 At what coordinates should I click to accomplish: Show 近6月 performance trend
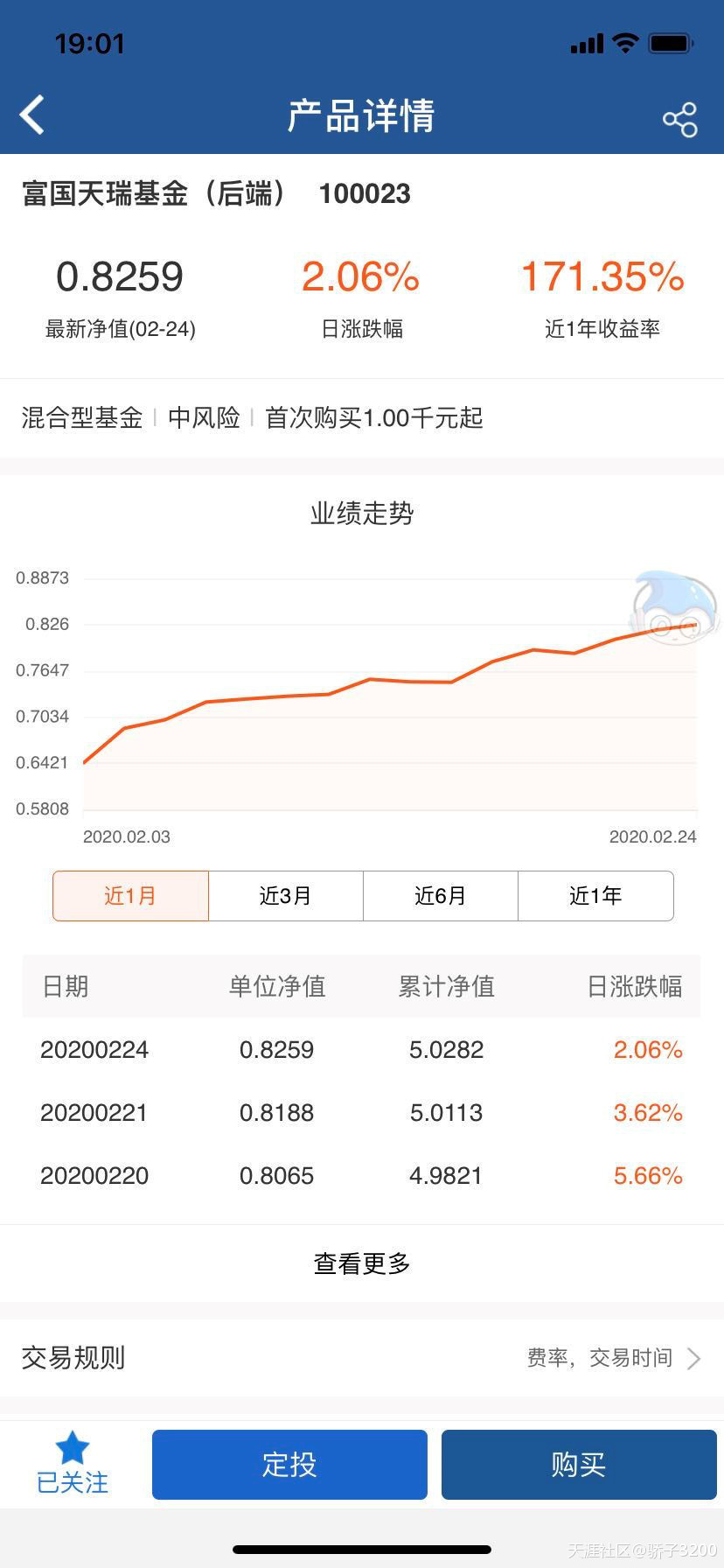point(440,895)
